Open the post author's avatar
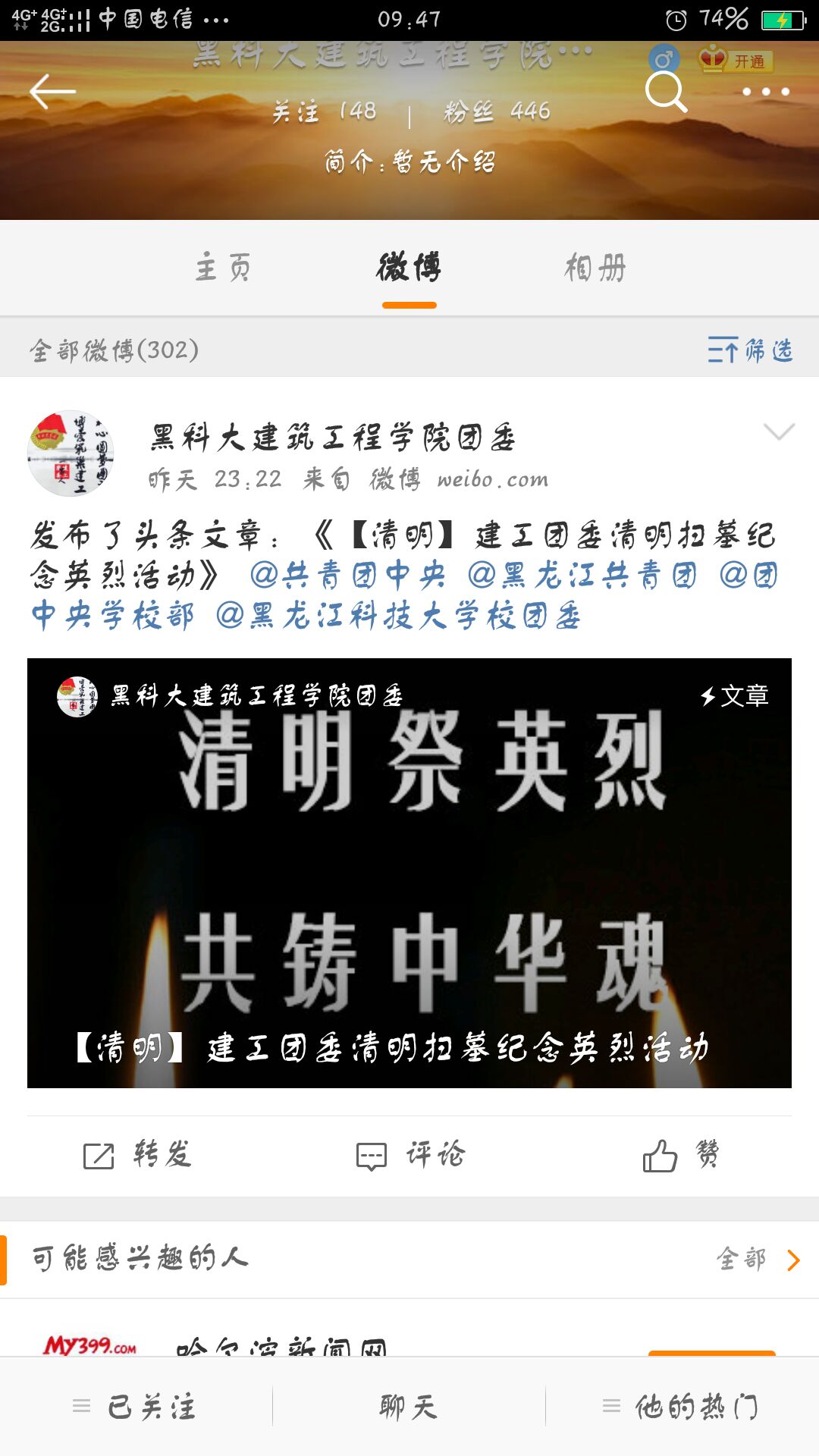Viewport: 819px width, 1456px height. (71, 453)
